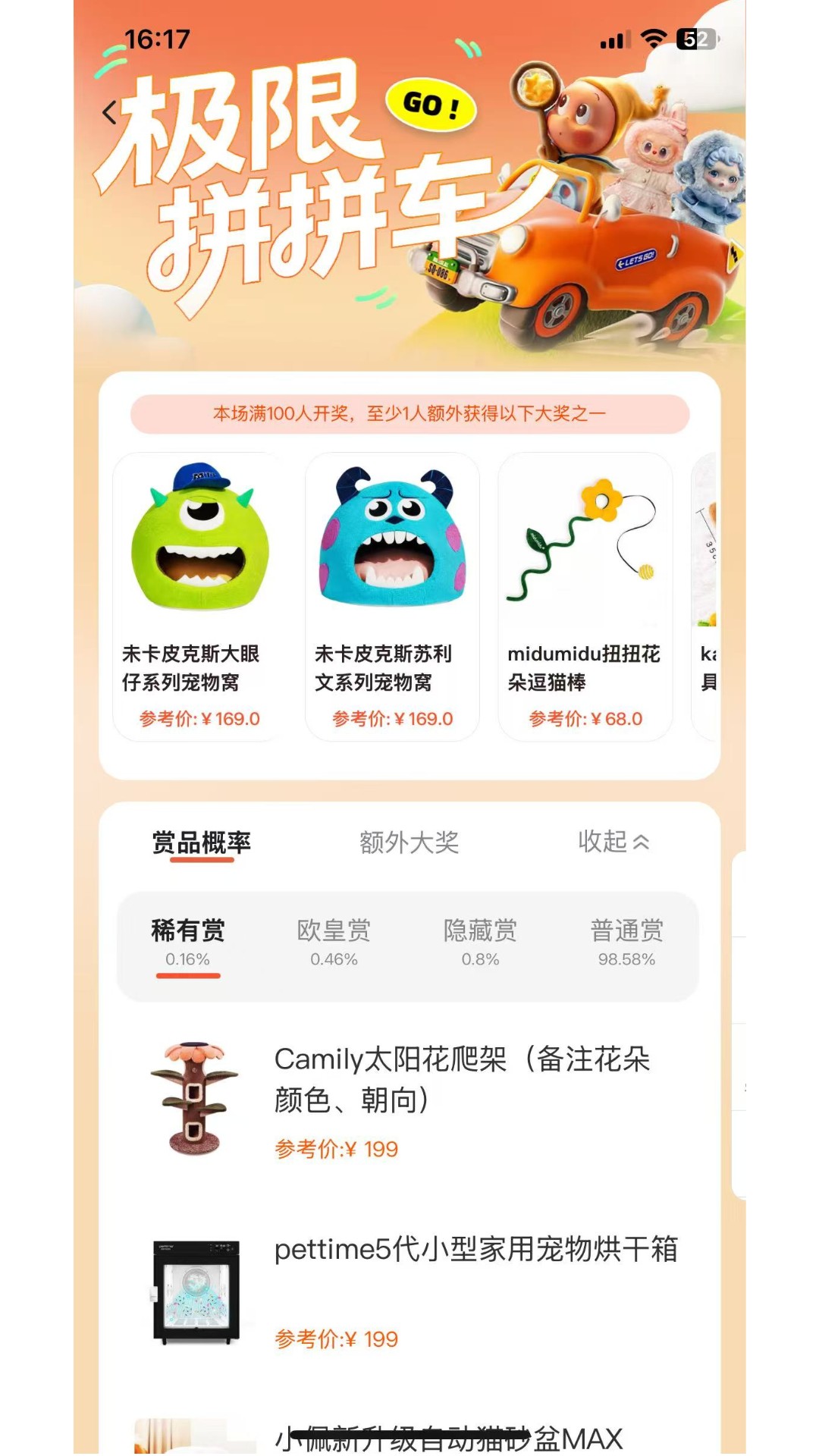This screenshot has width=819, height=1456.
Task: Tap the back arrow at top left
Action: (x=111, y=112)
